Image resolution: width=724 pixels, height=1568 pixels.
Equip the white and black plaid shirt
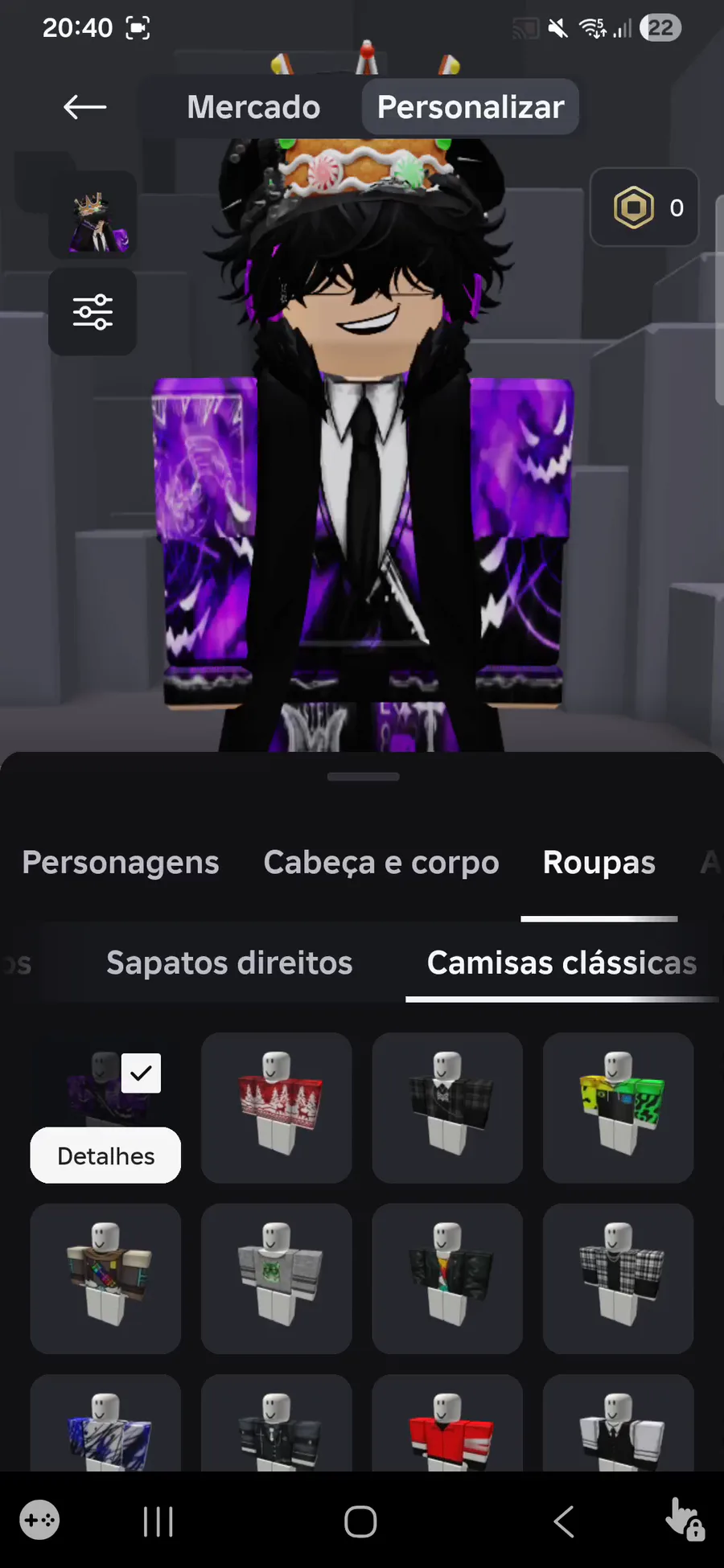(x=619, y=1279)
